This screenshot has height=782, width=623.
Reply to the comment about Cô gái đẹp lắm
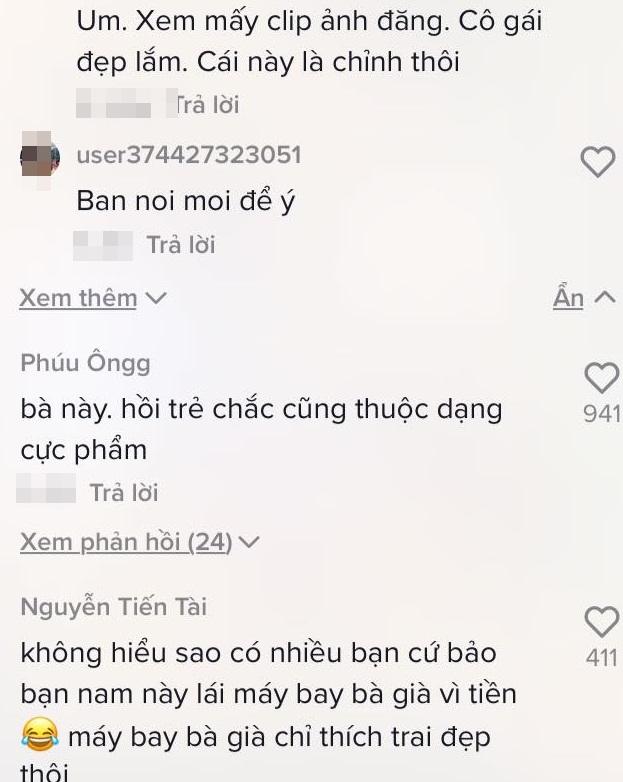click(x=207, y=104)
